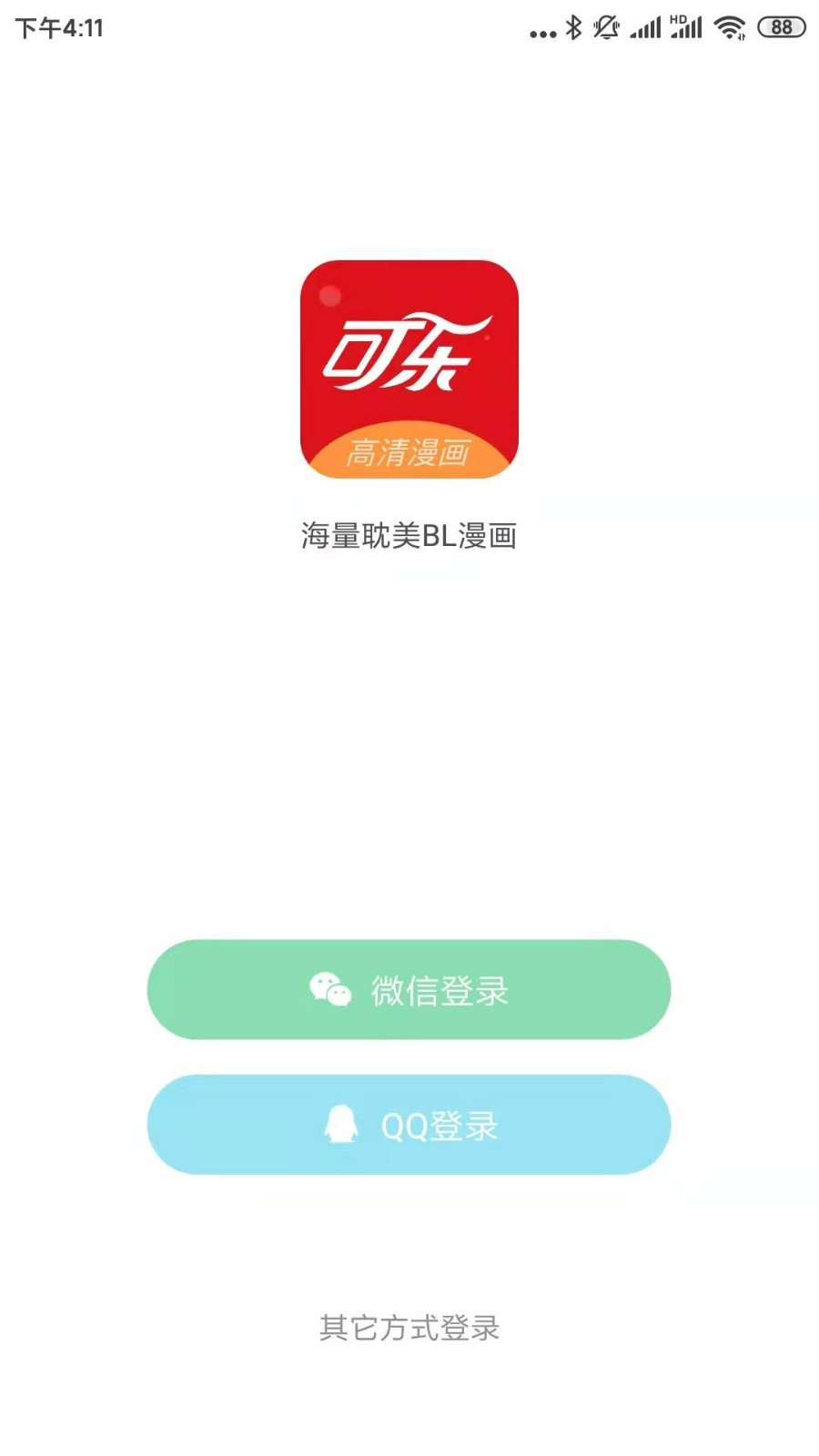The height and width of the screenshot is (1456, 819).
Task: Tap the green WeChat login pill
Action: tap(409, 991)
